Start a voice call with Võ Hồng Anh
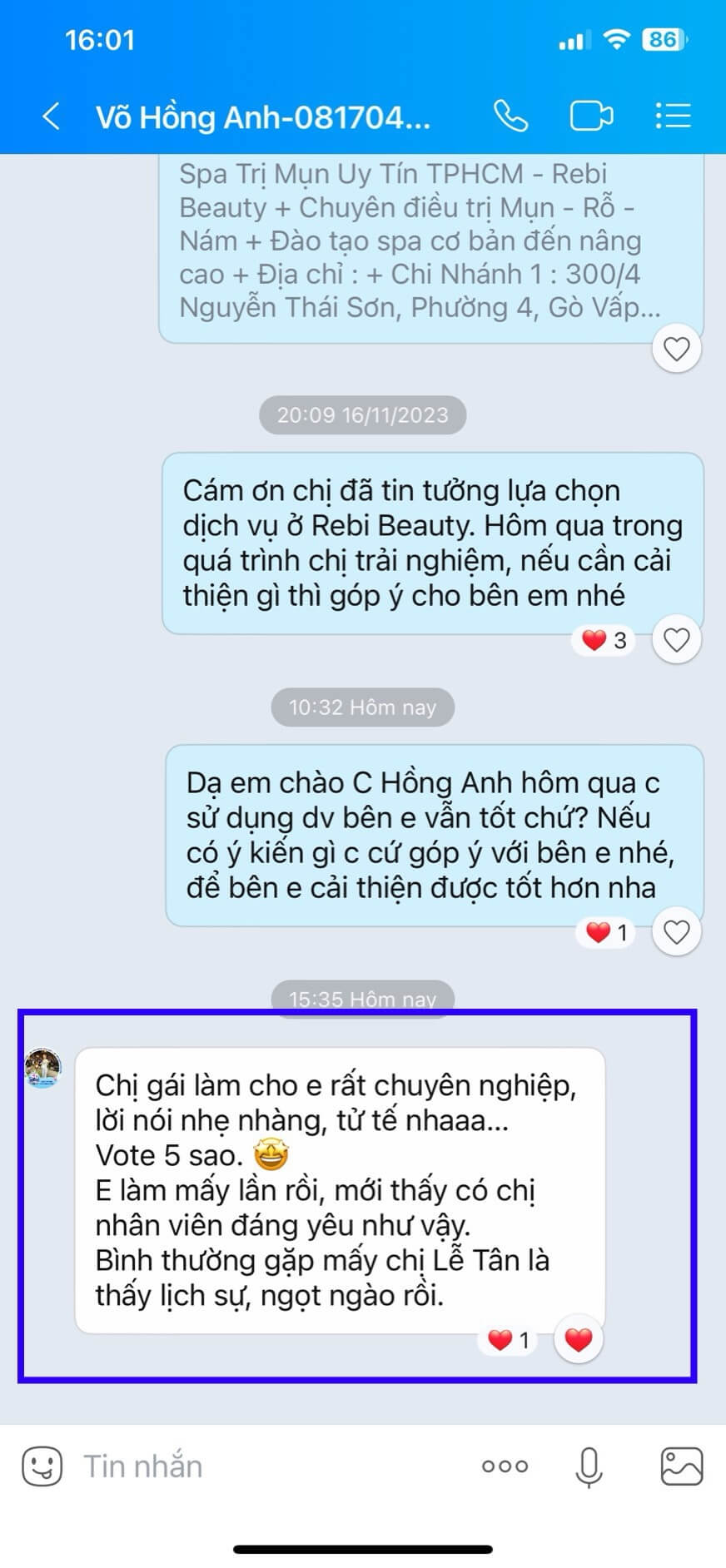This screenshot has height=1568, width=726. point(510,117)
